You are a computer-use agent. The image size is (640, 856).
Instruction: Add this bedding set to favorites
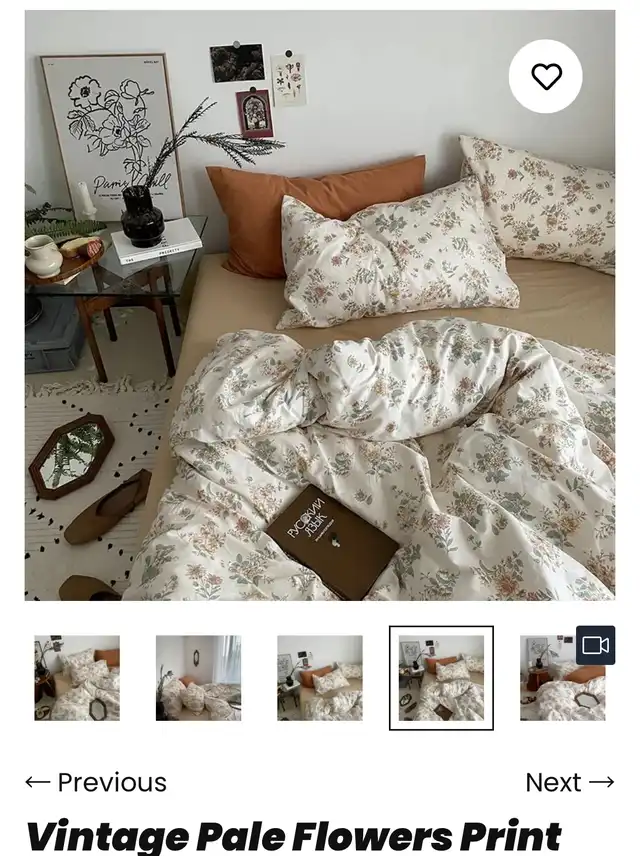pyautogui.click(x=546, y=77)
